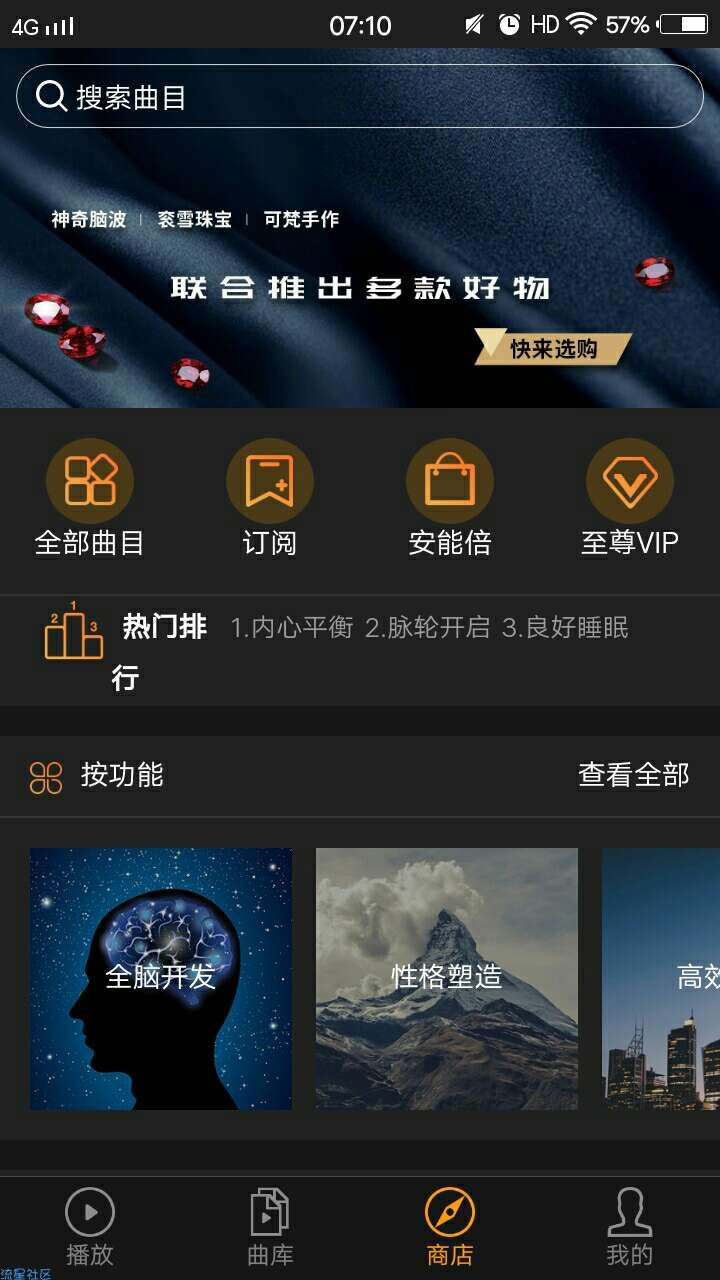Go to the 我的 tab
Screen dimensions: 720x1280
[630, 1227]
